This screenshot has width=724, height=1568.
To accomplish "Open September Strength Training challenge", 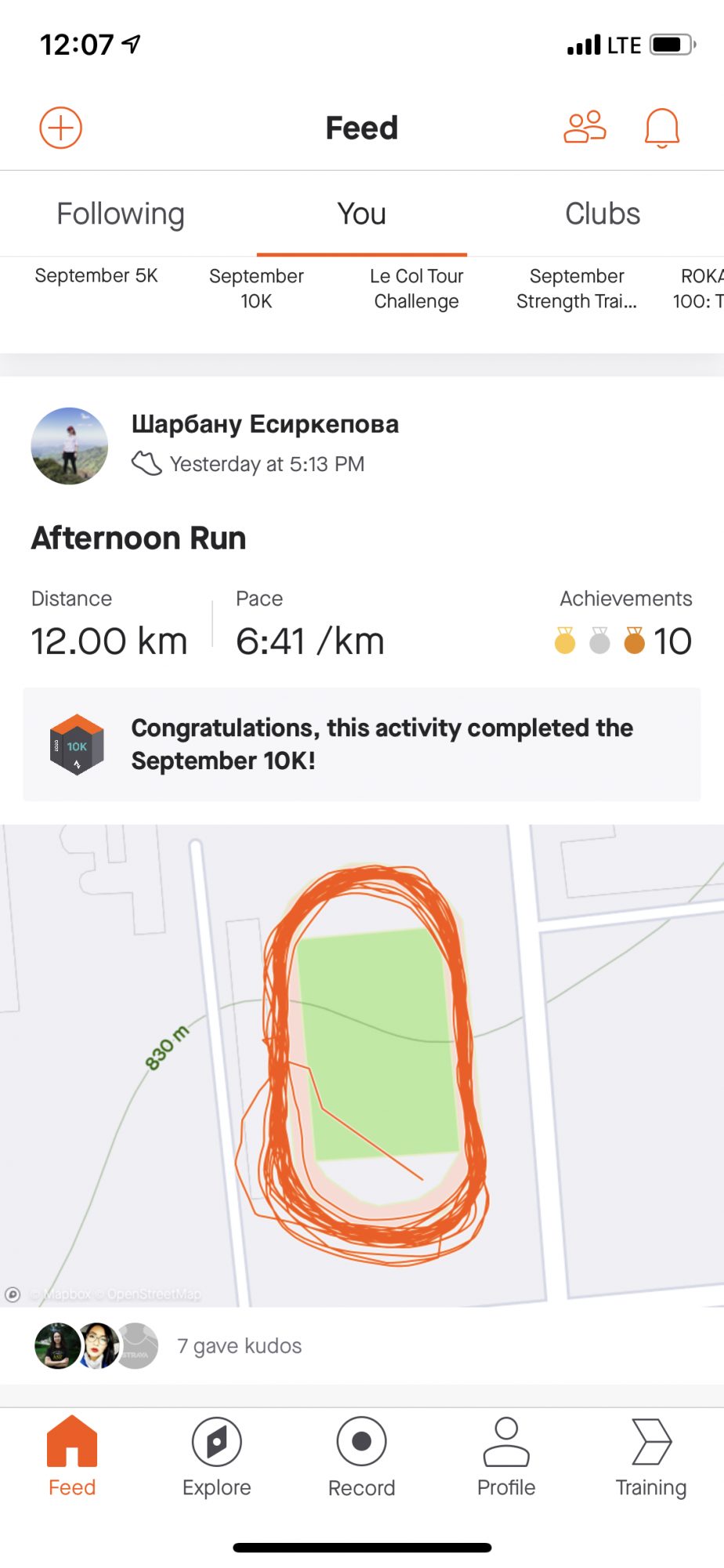I will click(x=577, y=289).
